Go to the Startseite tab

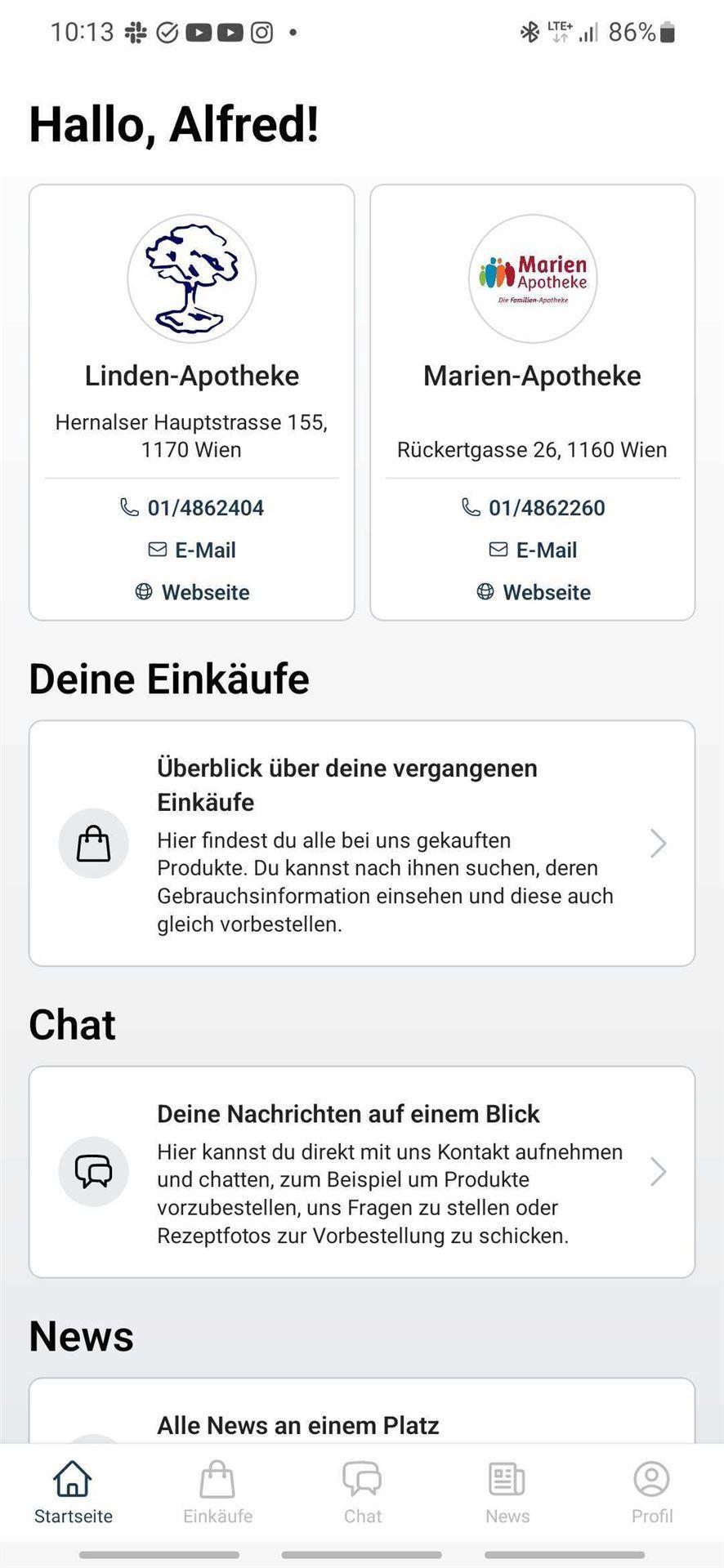(x=74, y=1493)
